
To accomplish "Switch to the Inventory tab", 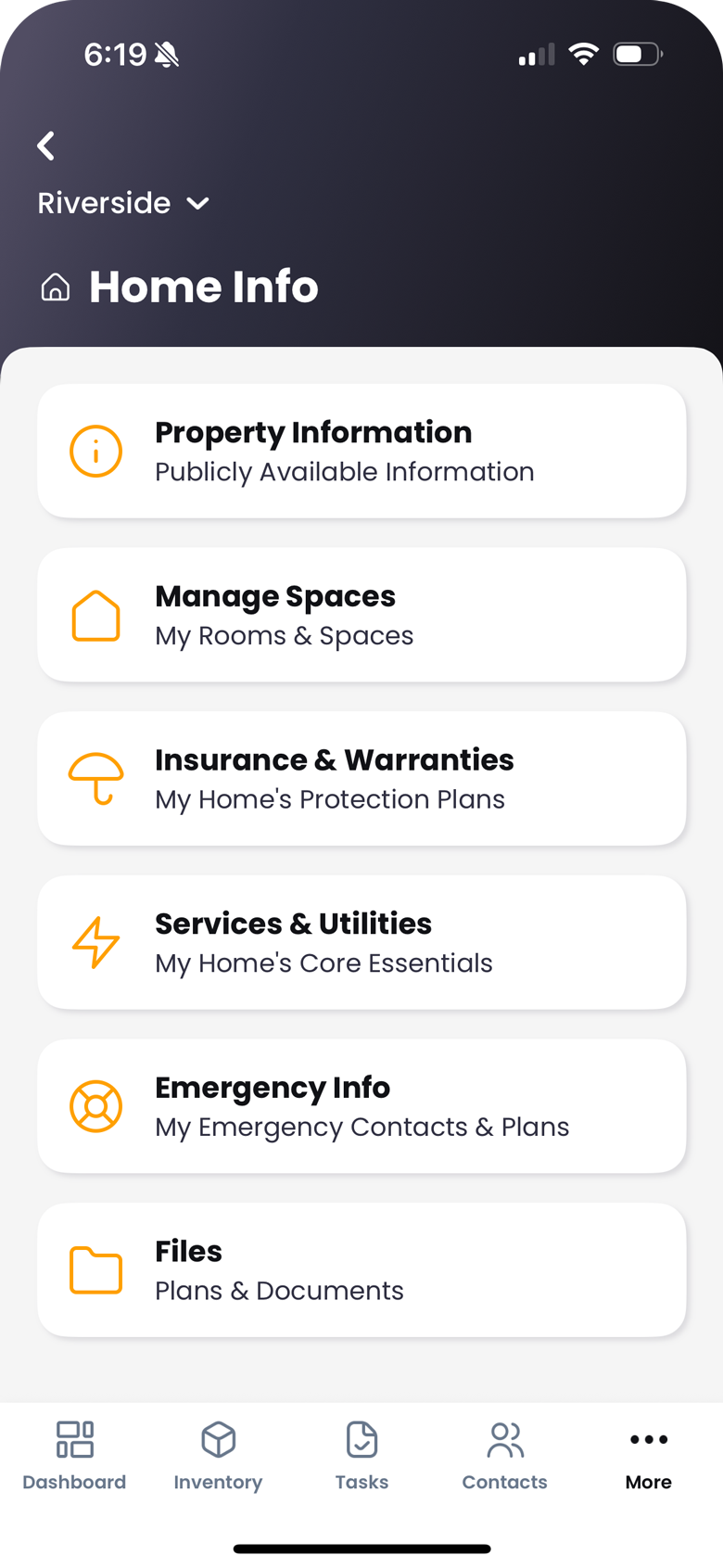I will pos(218,1456).
